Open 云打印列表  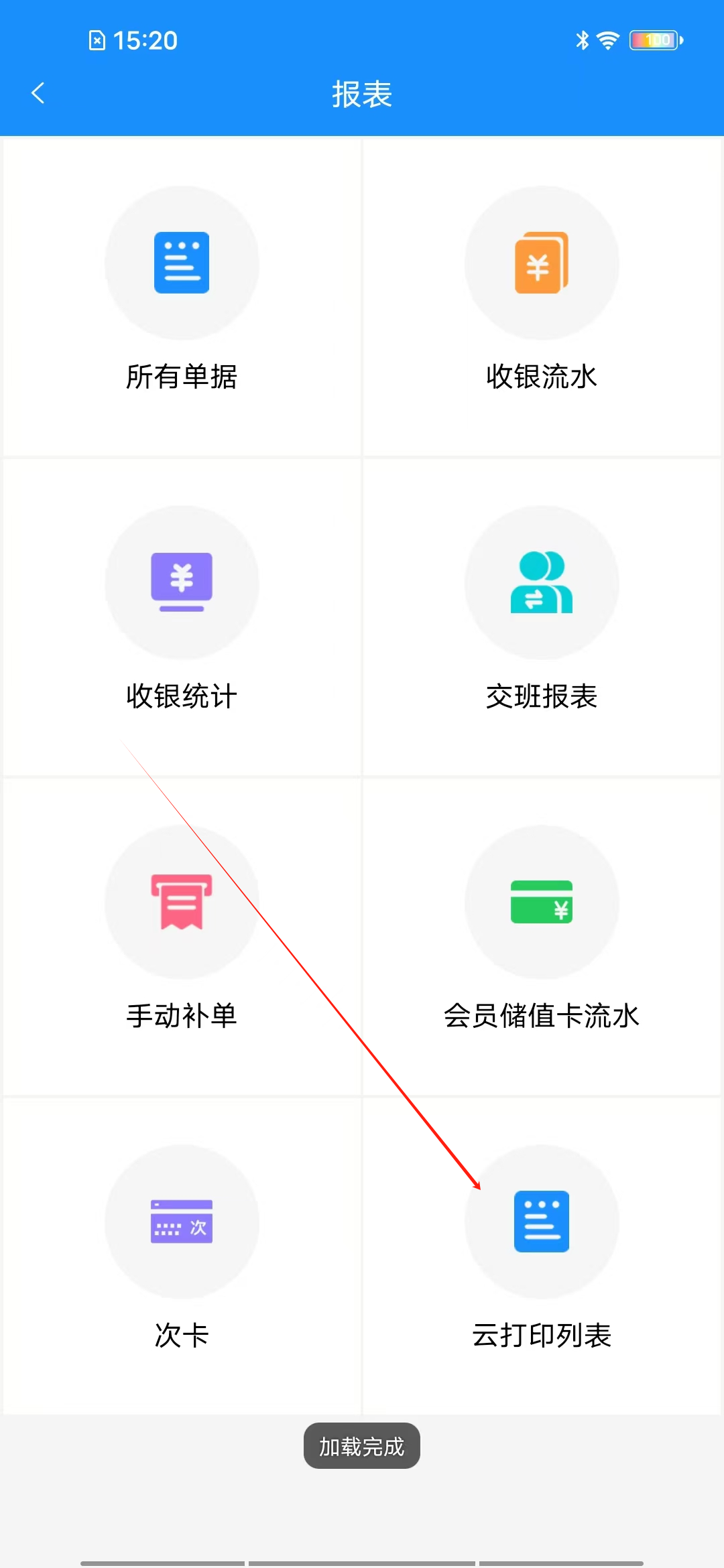click(542, 1256)
